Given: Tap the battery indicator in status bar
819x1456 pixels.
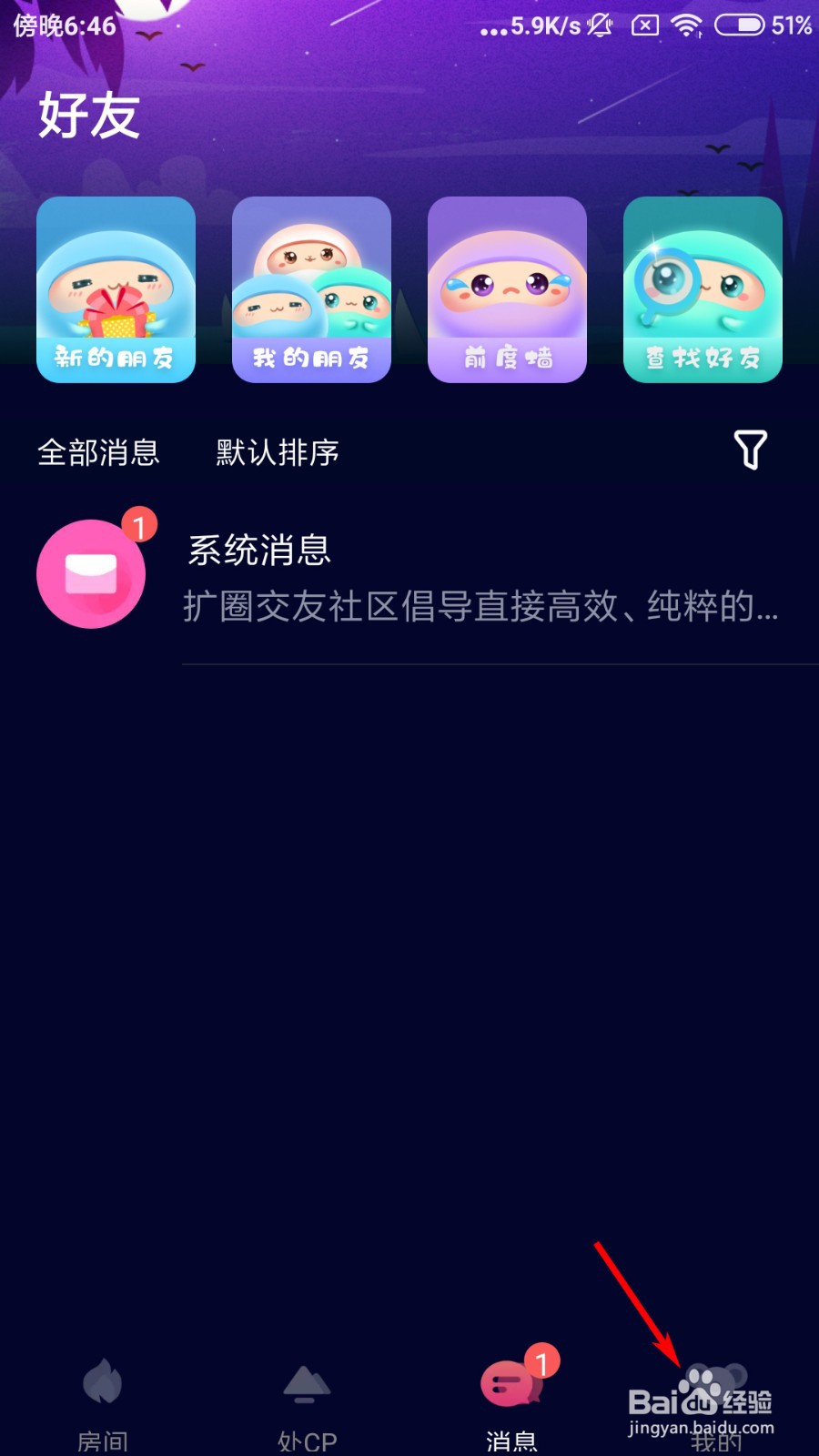Looking at the screenshot, I should (742, 25).
